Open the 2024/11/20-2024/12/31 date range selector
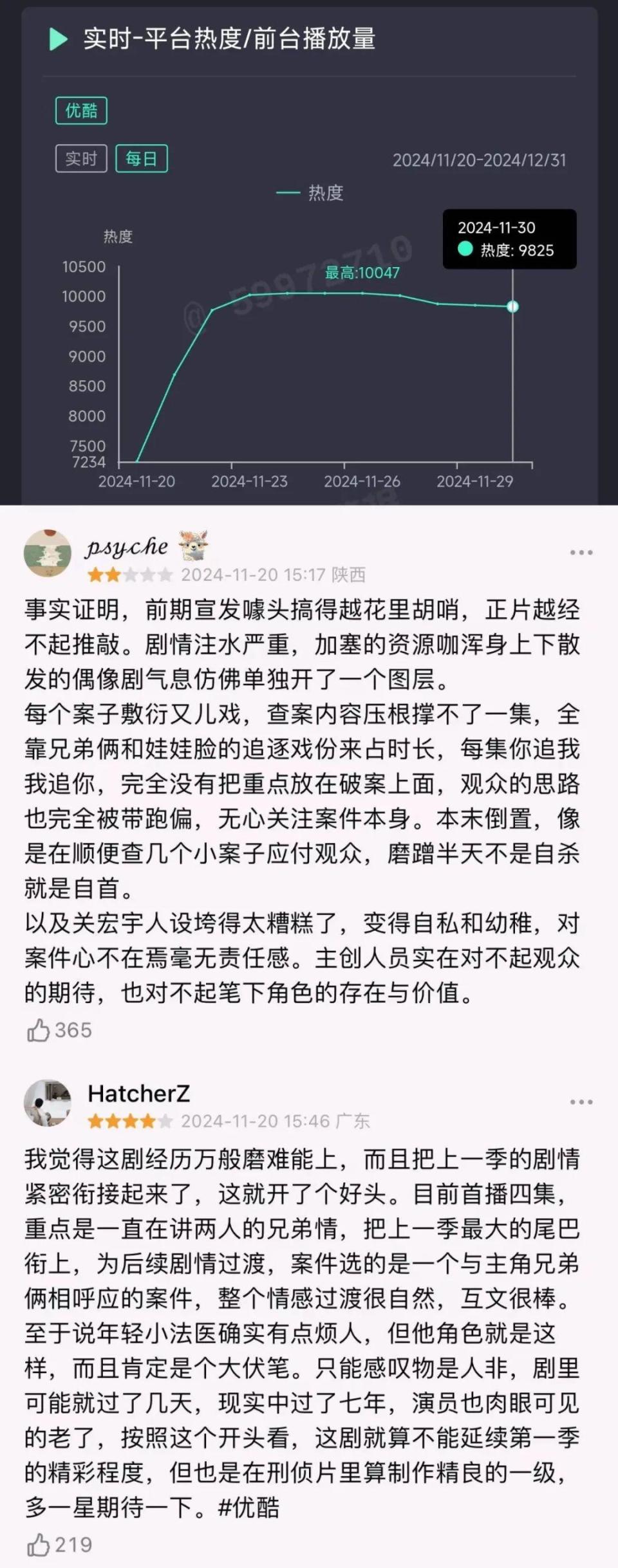The image size is (618, 1568). pyautogui.click(x=480, y=160)
